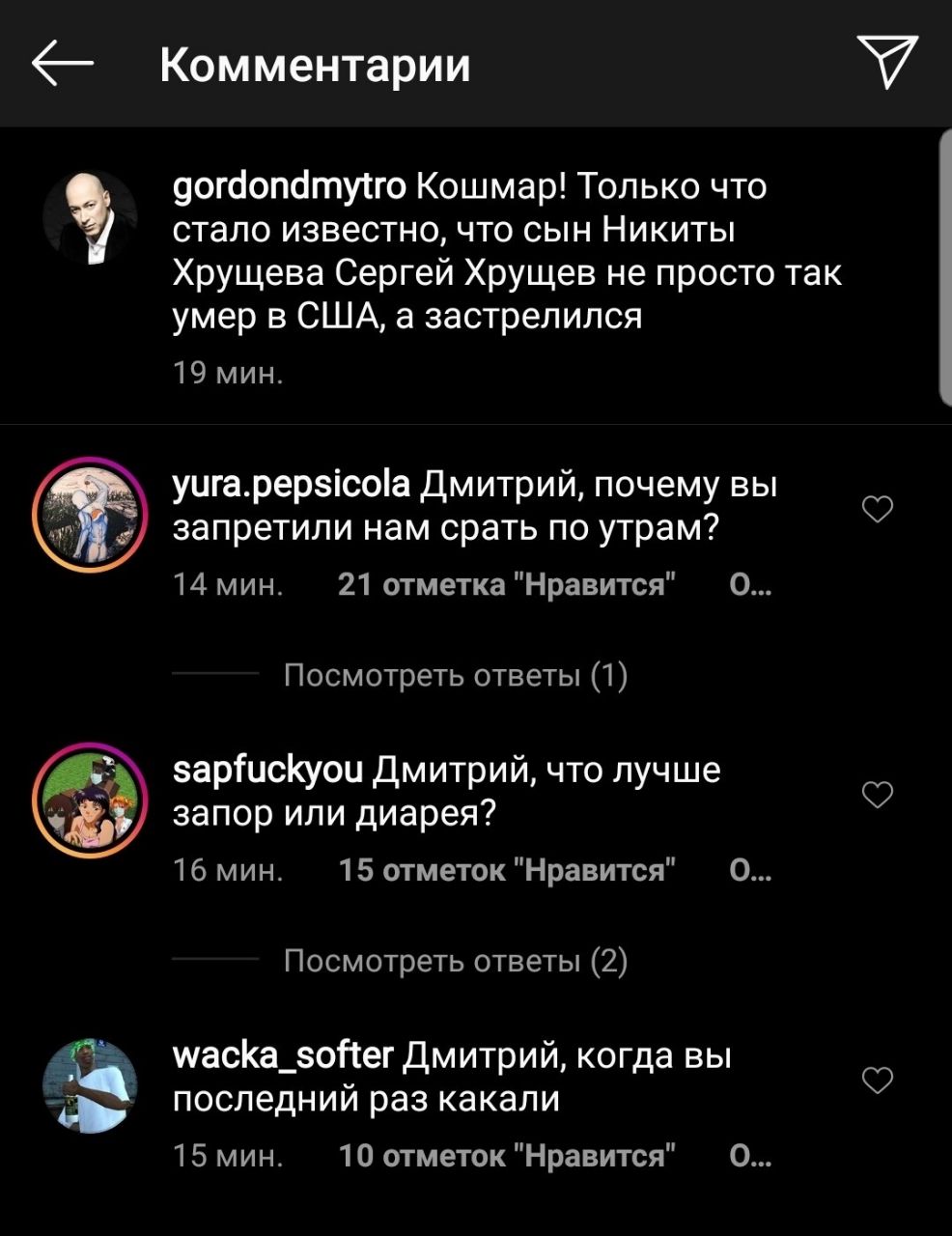Reply to sapfuckyou's comment
Screen dimensions: 952x1236
coord(750,870)
